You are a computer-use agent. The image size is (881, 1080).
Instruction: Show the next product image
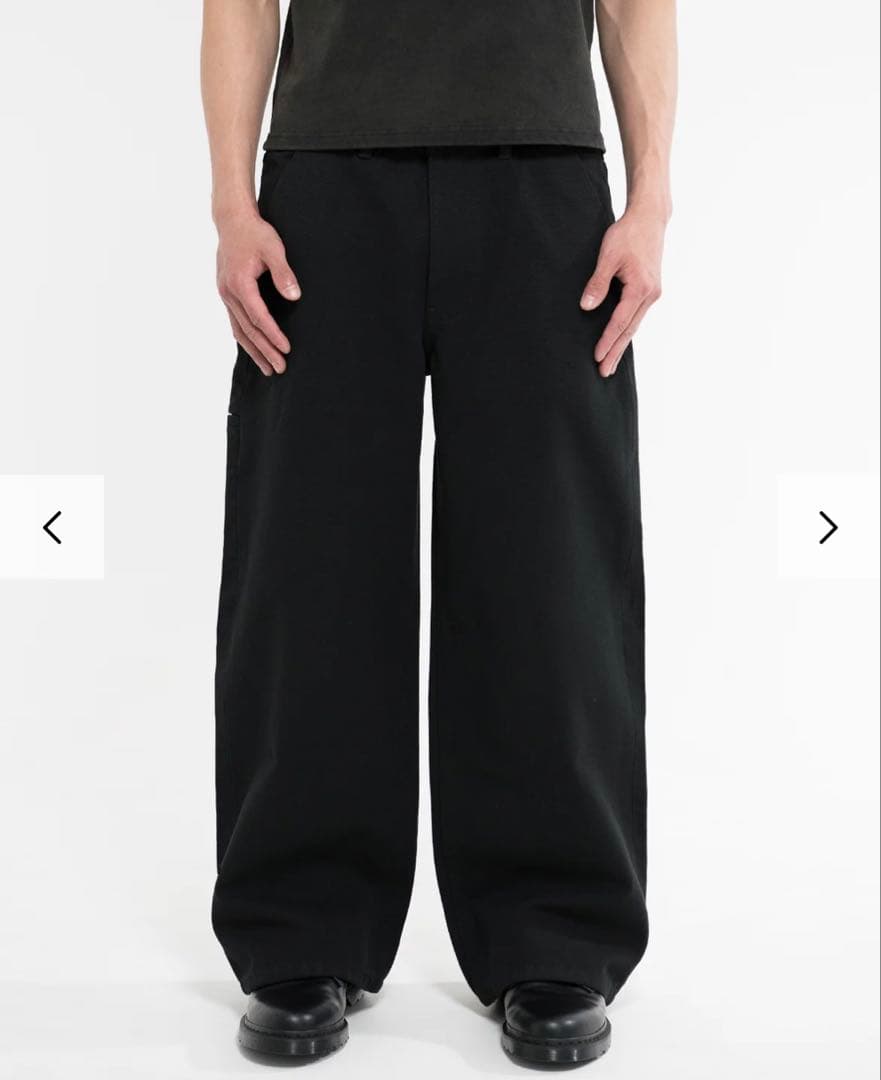(828, 527)
